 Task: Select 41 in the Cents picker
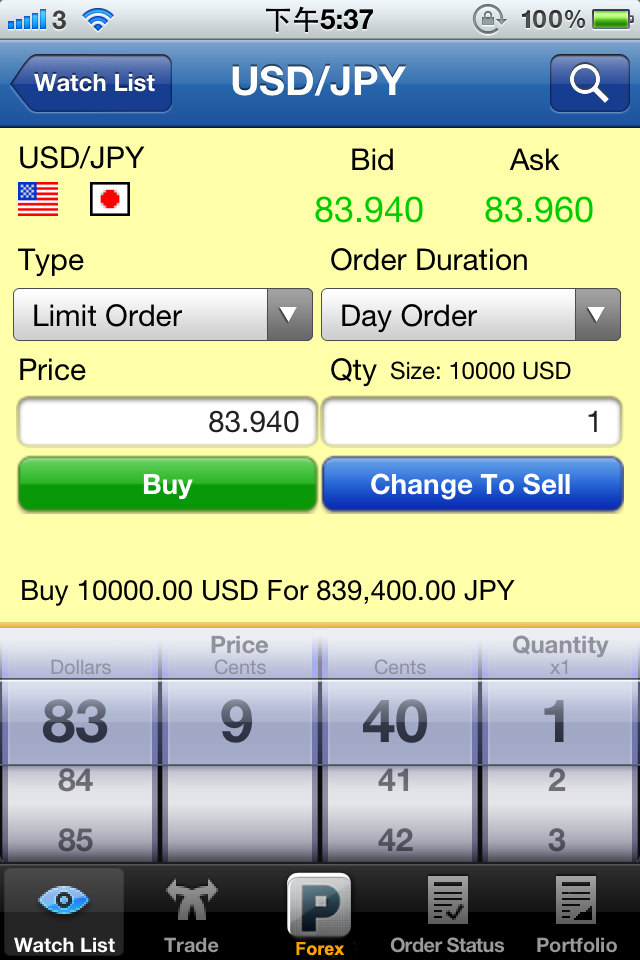point(395,780)
